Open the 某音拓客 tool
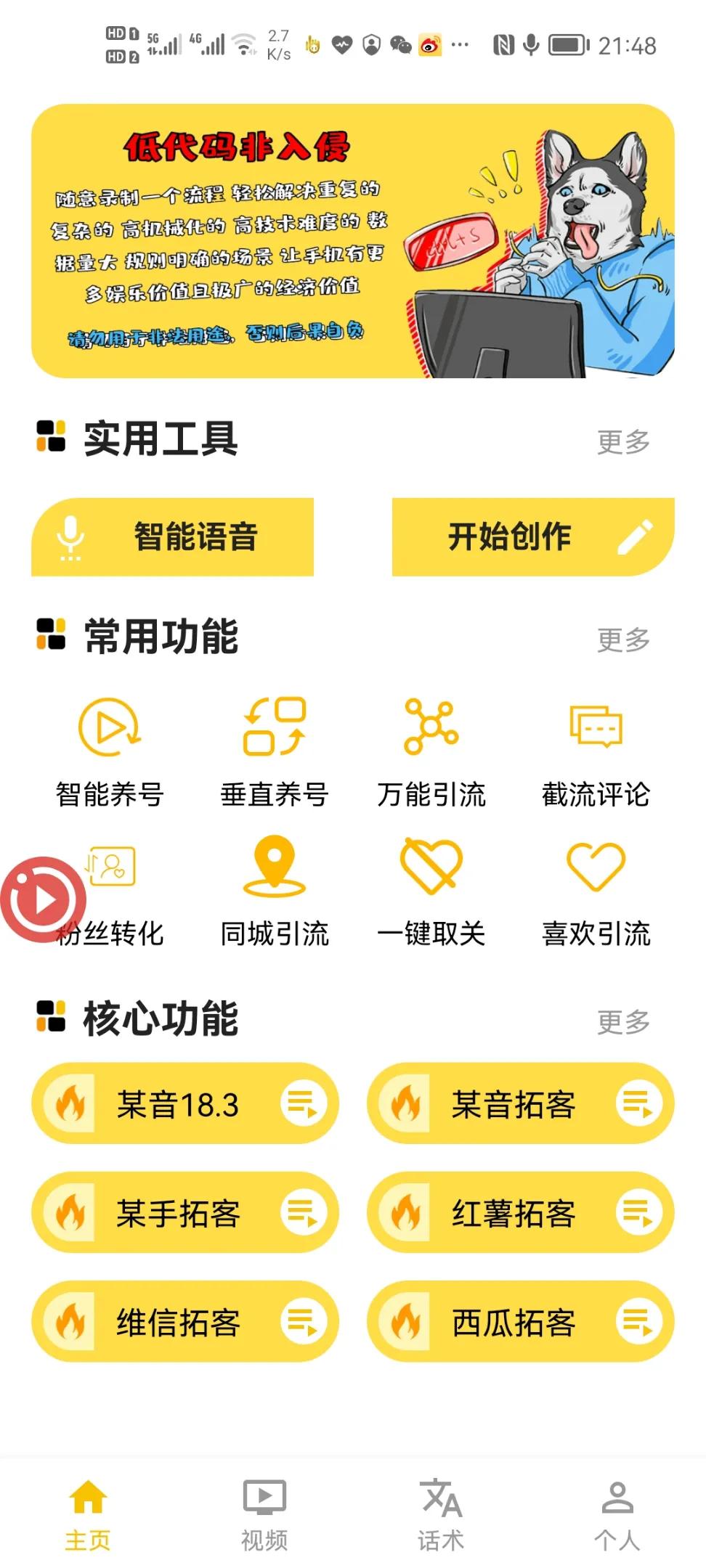Viewport: 706px width, 1568px height. pyautogui.click(x=519, y=1102)
